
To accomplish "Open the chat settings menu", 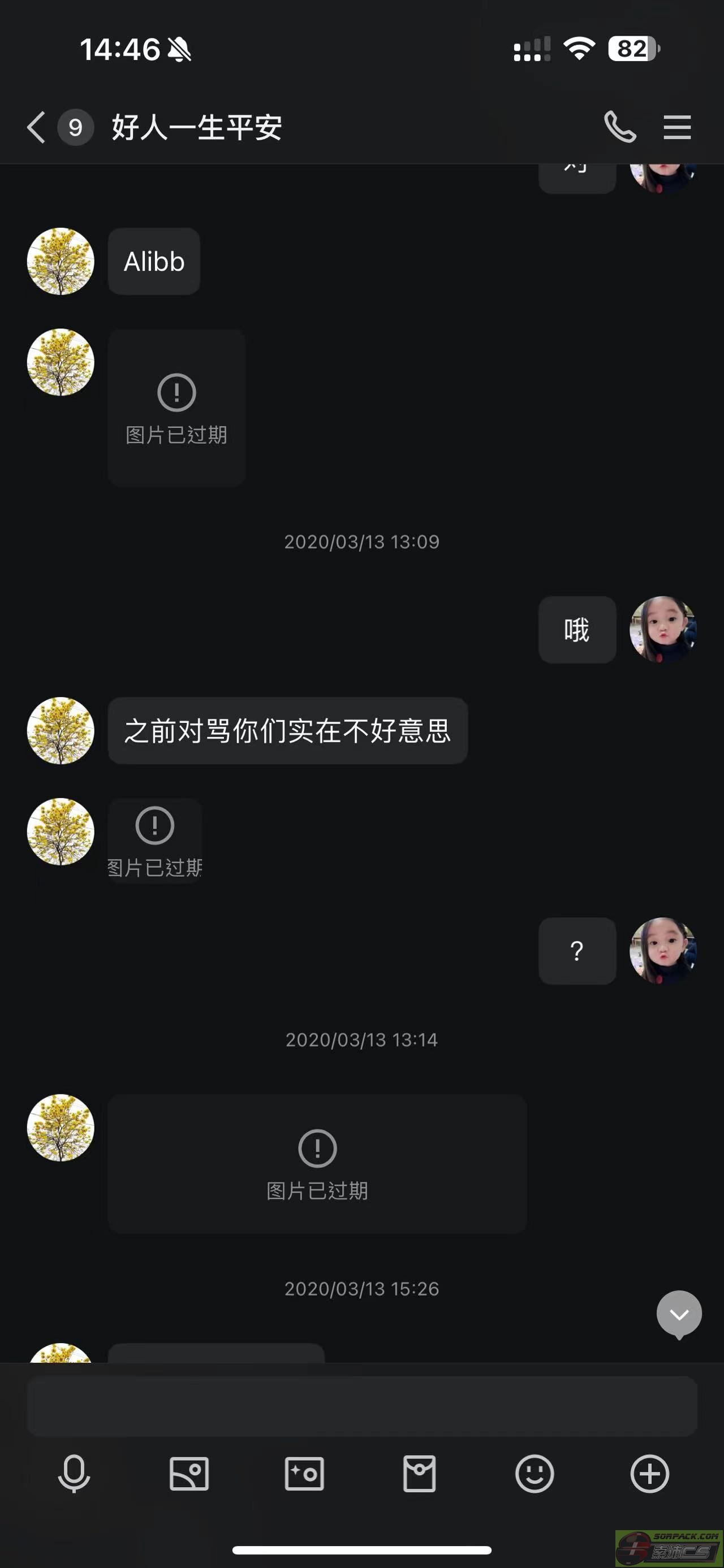I will 676,127.
